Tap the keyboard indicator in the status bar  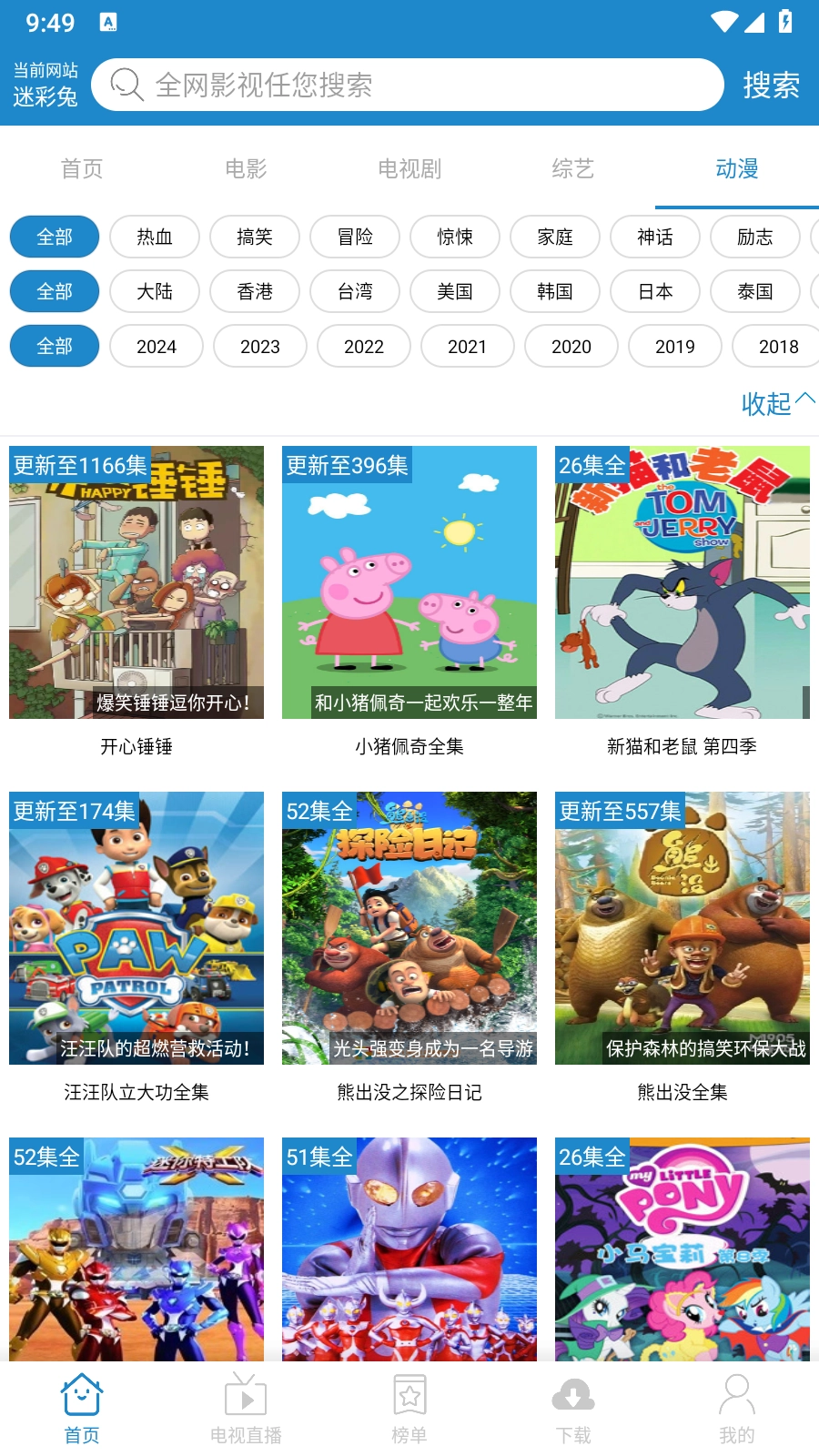point(110,23)
